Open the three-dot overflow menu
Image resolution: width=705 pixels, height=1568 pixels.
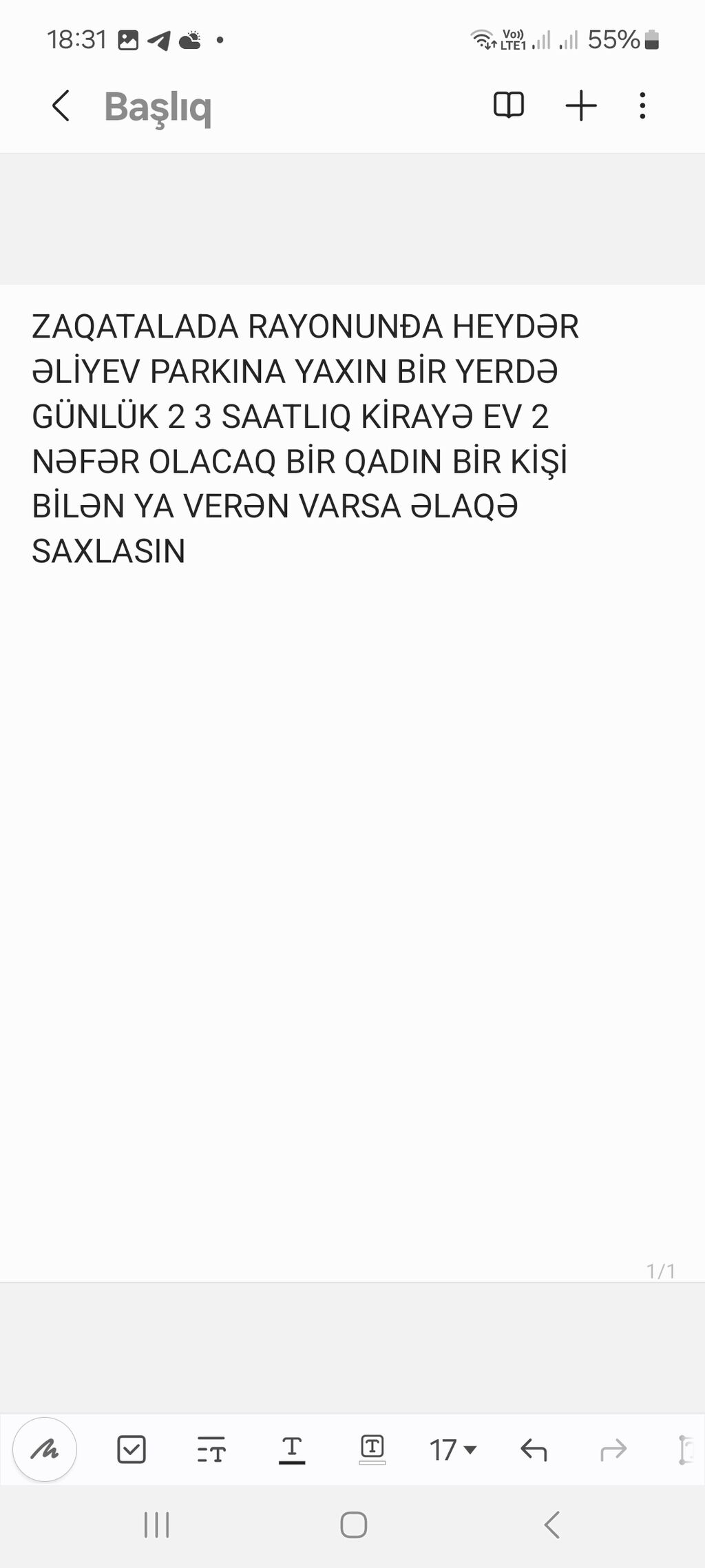click(x=642, y=105)
